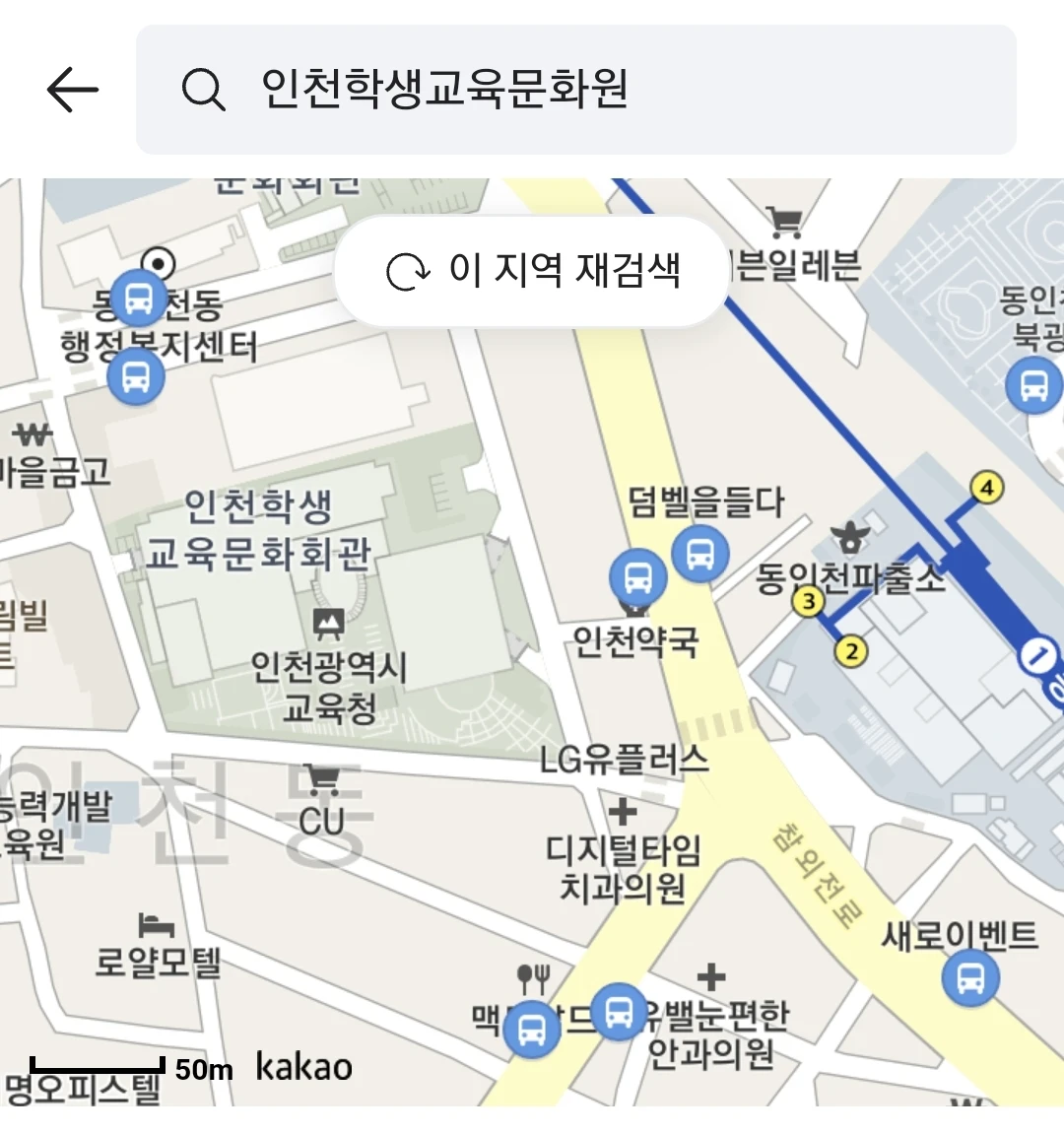Open the bus stop marker beside 덤벨을들다
The height and width of the screenshot is (1134, 1064).
point(700,554)
